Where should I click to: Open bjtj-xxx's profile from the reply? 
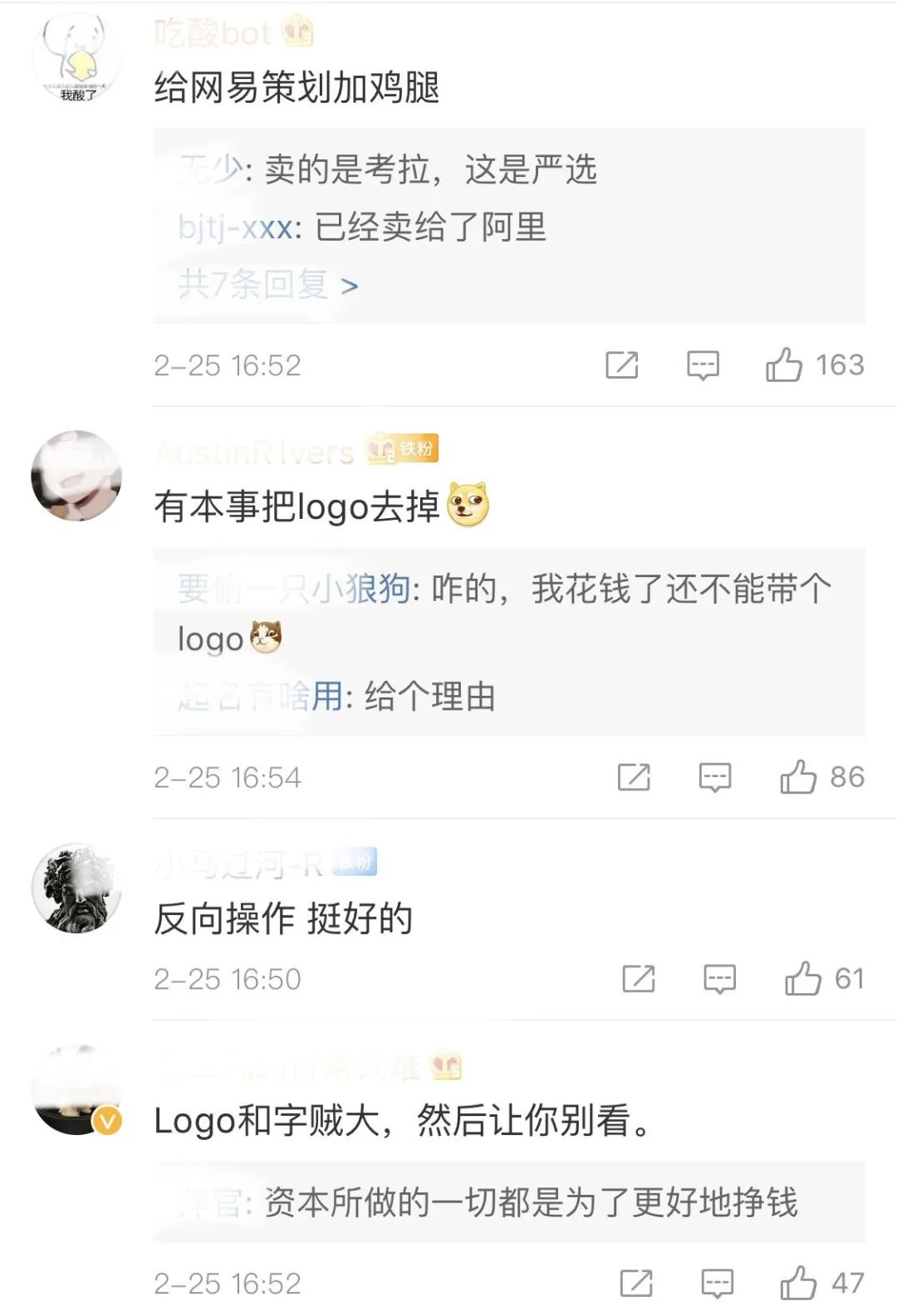pyautogui.click(x=235, y=227)
